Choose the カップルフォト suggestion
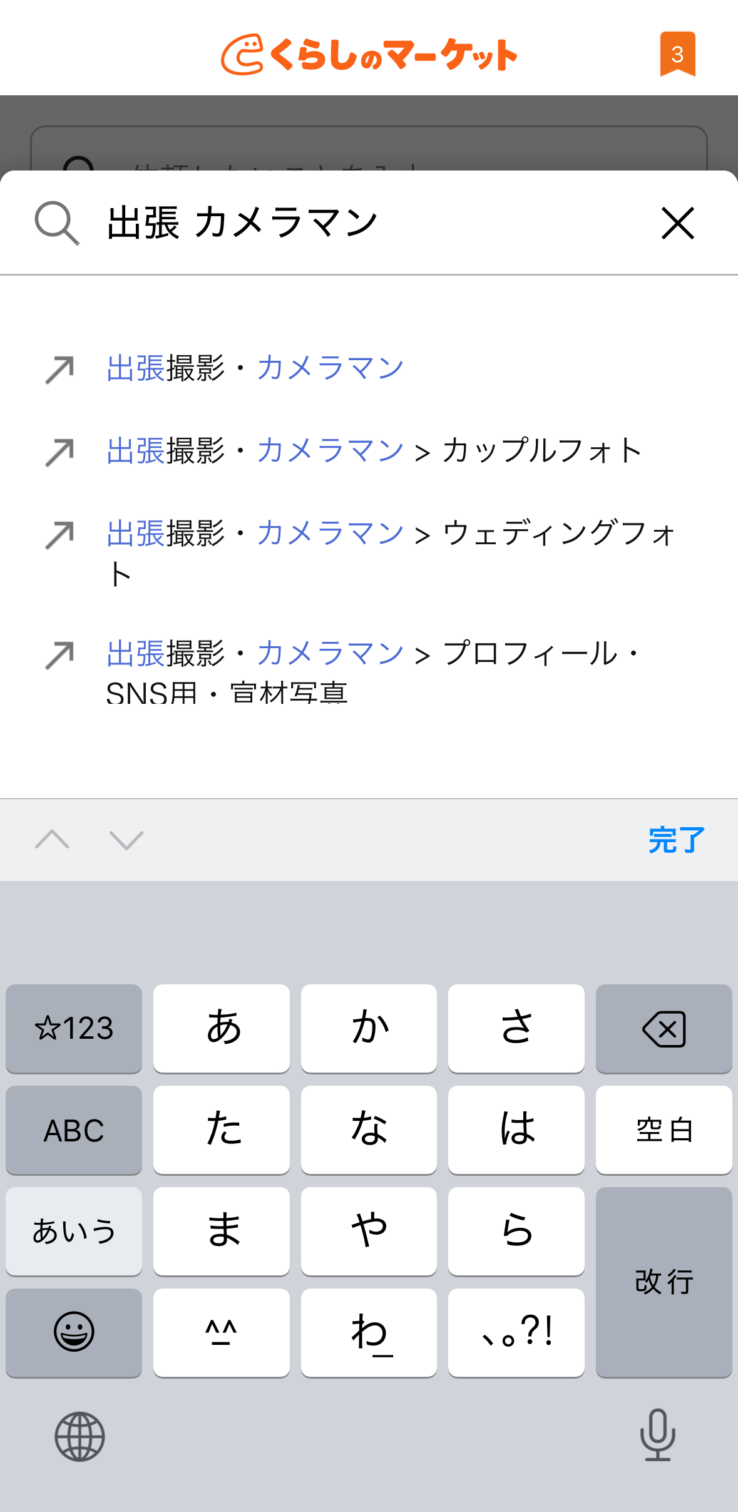This screenshot has height=1512, width=738. (374, 451)
